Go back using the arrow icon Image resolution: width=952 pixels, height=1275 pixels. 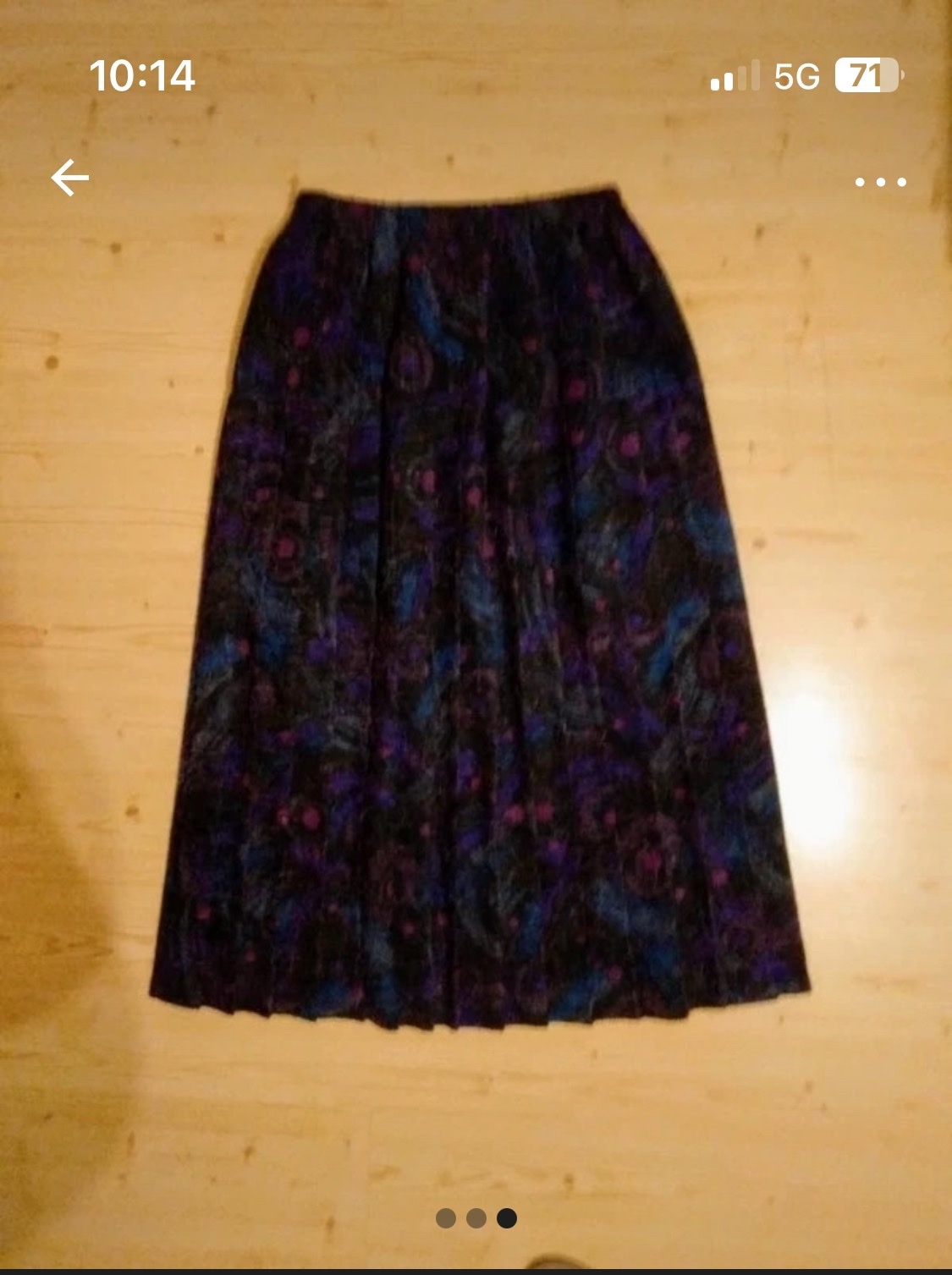(x=69, y=179)
